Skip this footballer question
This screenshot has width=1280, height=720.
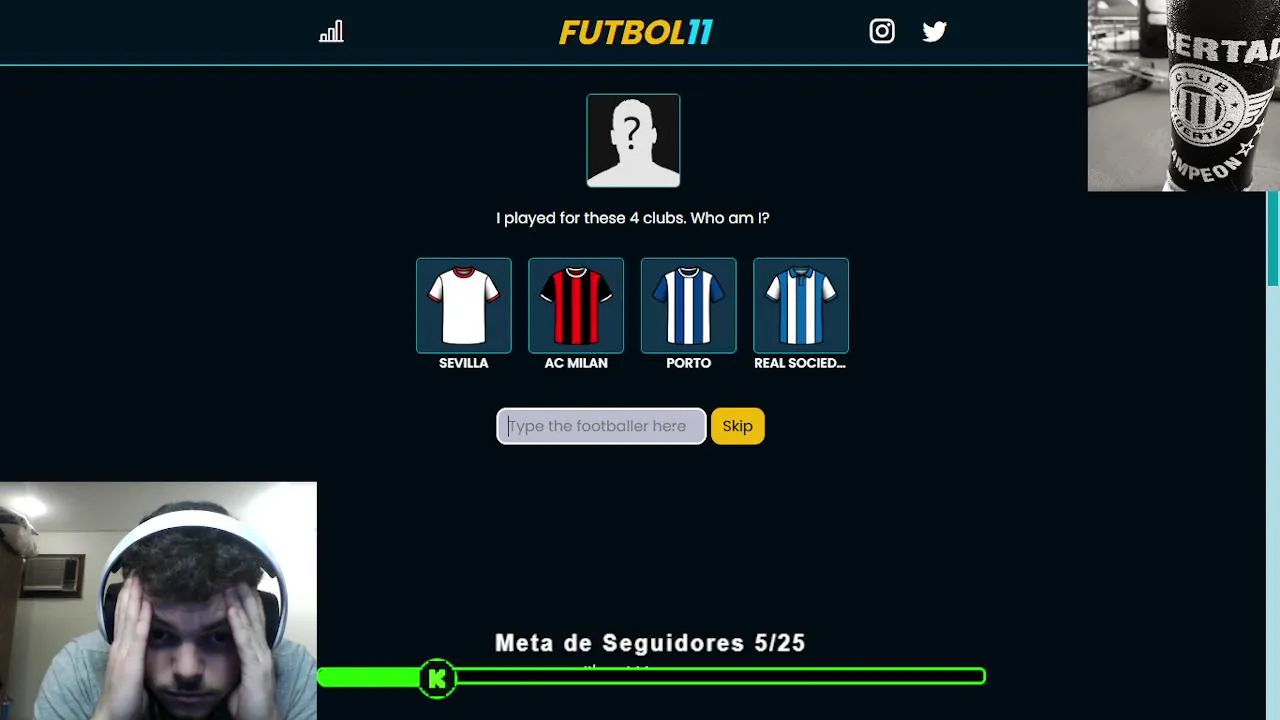(x=737, y=426)
